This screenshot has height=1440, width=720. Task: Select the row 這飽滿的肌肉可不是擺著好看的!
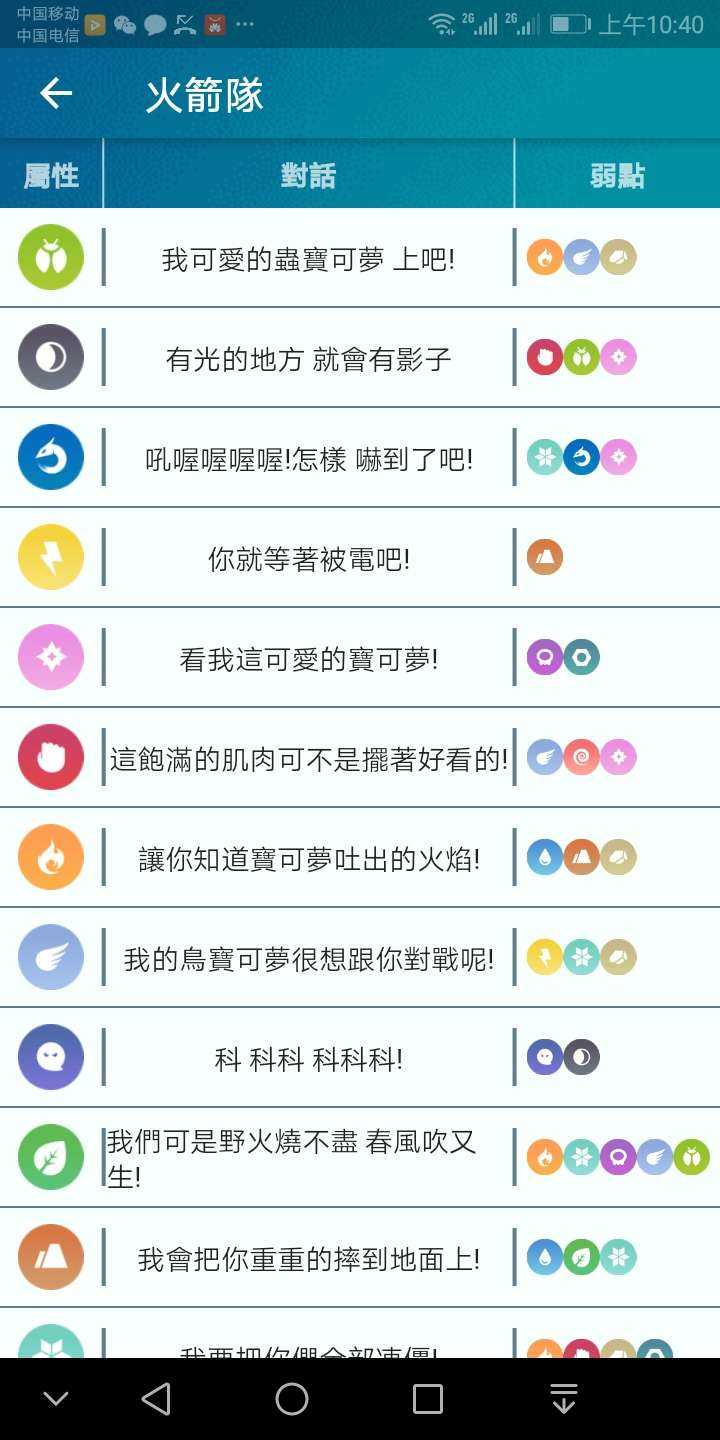click(x=308, y=759)
